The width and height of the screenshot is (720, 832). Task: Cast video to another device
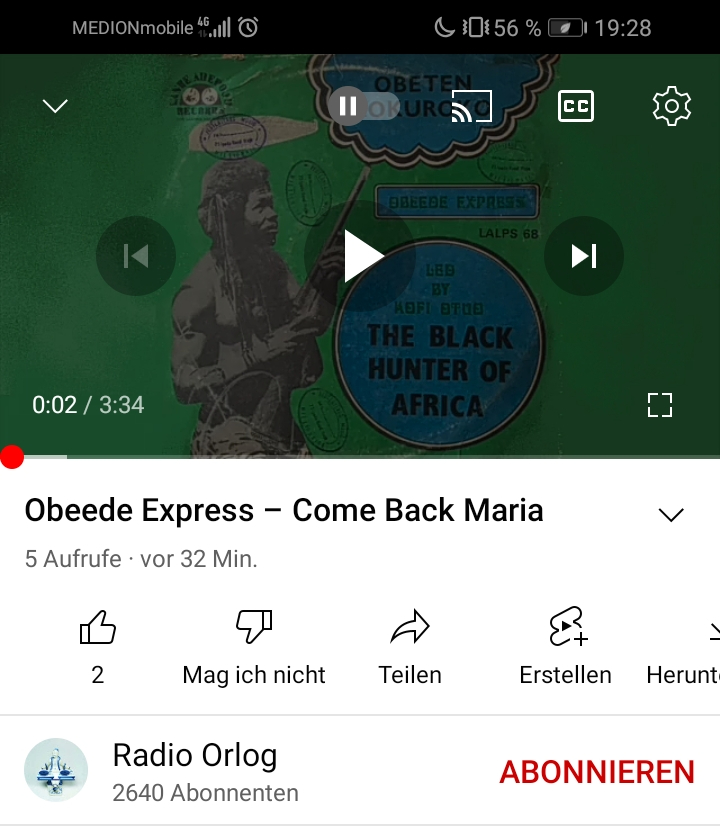pos(471,106)
